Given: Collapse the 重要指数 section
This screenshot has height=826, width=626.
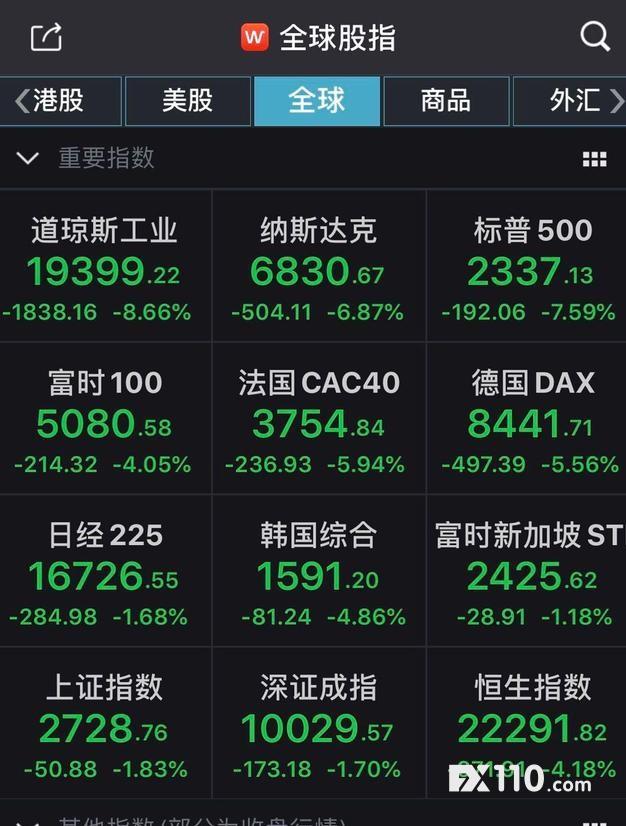Looking at the screenshot, I should click(x=28, y=158).
